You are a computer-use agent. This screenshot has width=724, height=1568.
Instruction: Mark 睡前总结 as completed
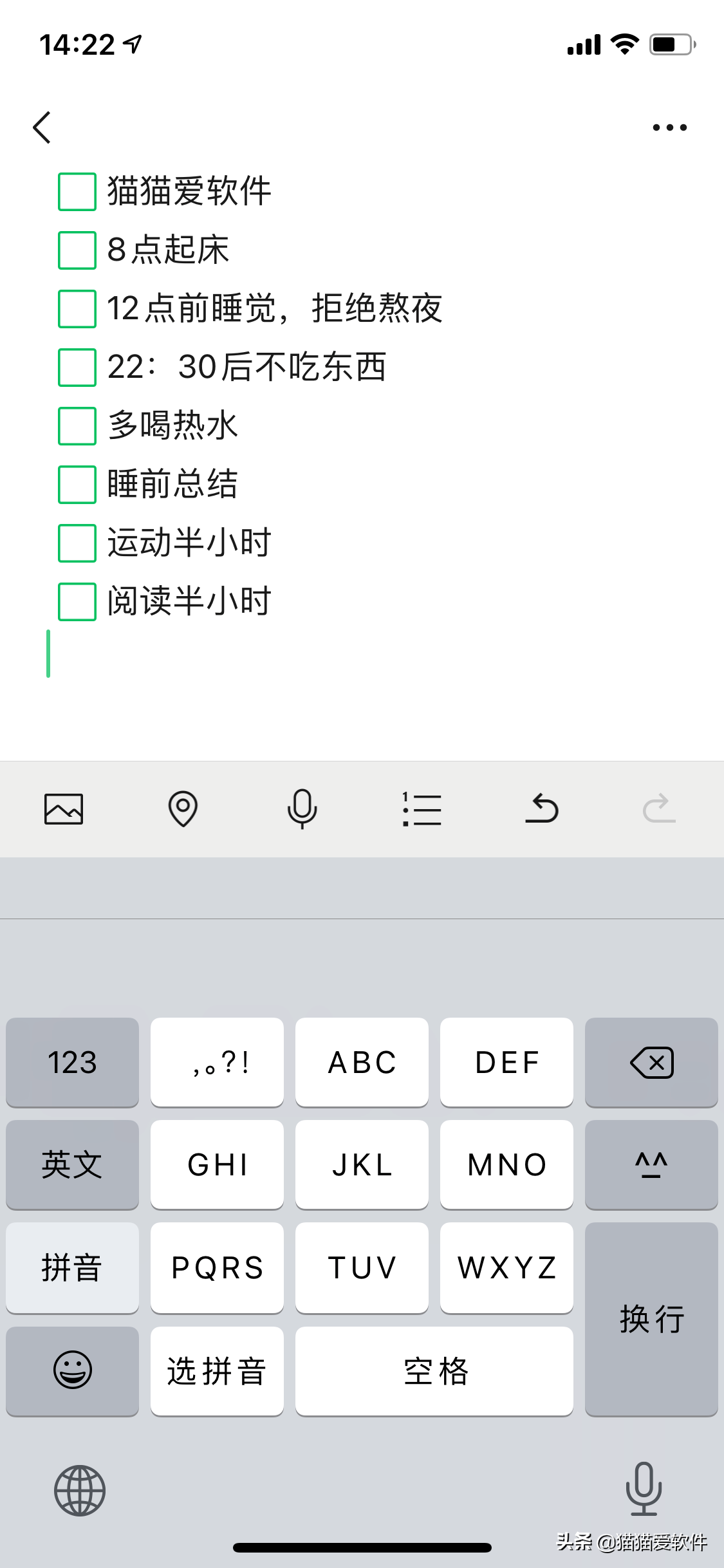click(x=77, y=485)
